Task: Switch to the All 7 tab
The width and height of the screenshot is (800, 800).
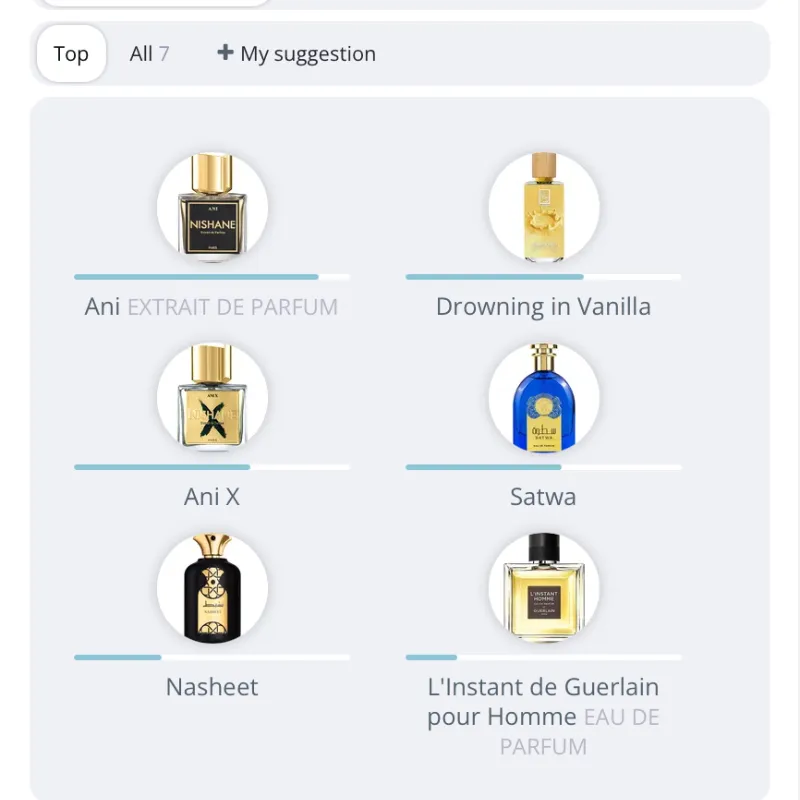Action: coord(149,54)
